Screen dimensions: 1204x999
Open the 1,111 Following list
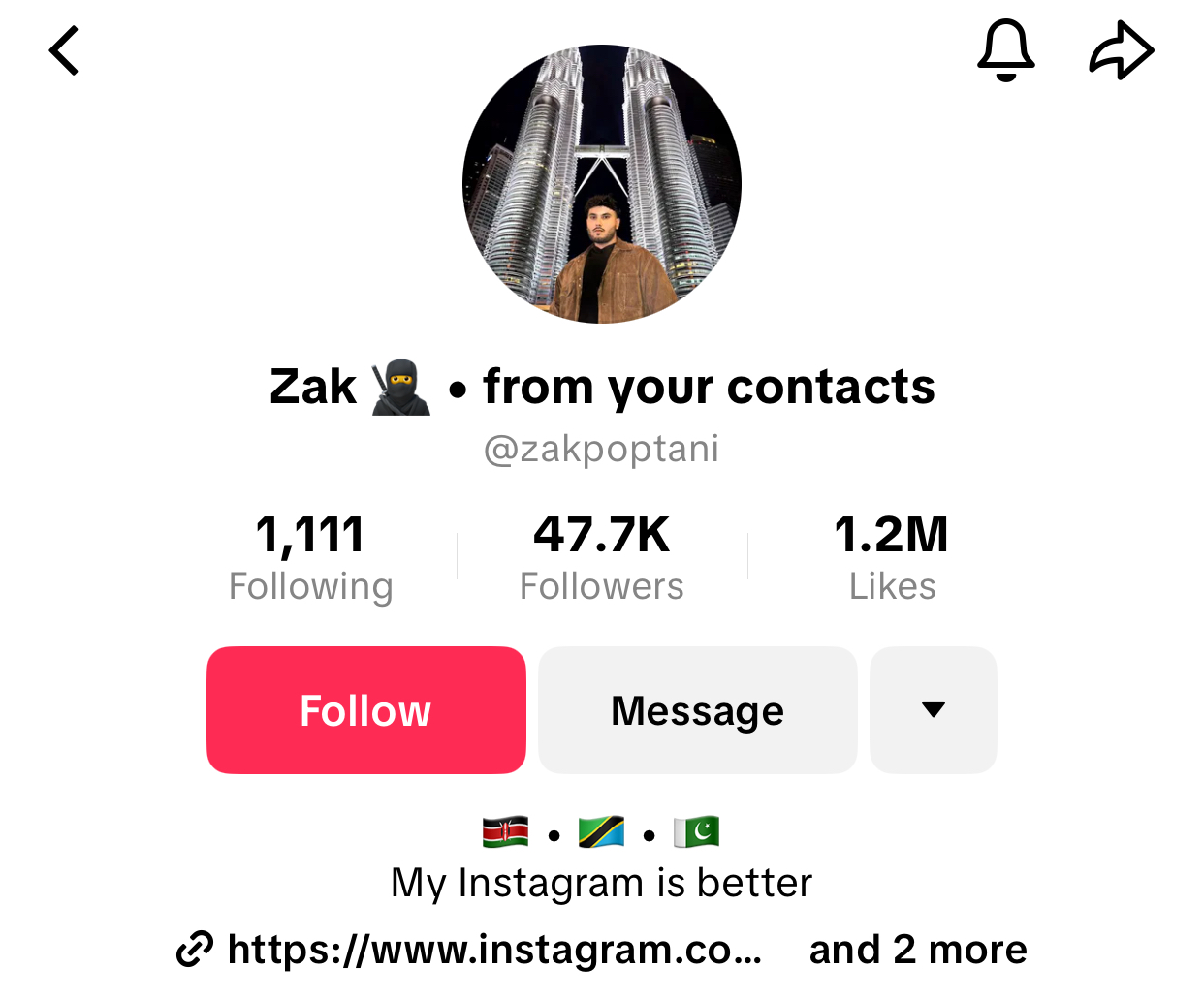click(310, 557)
